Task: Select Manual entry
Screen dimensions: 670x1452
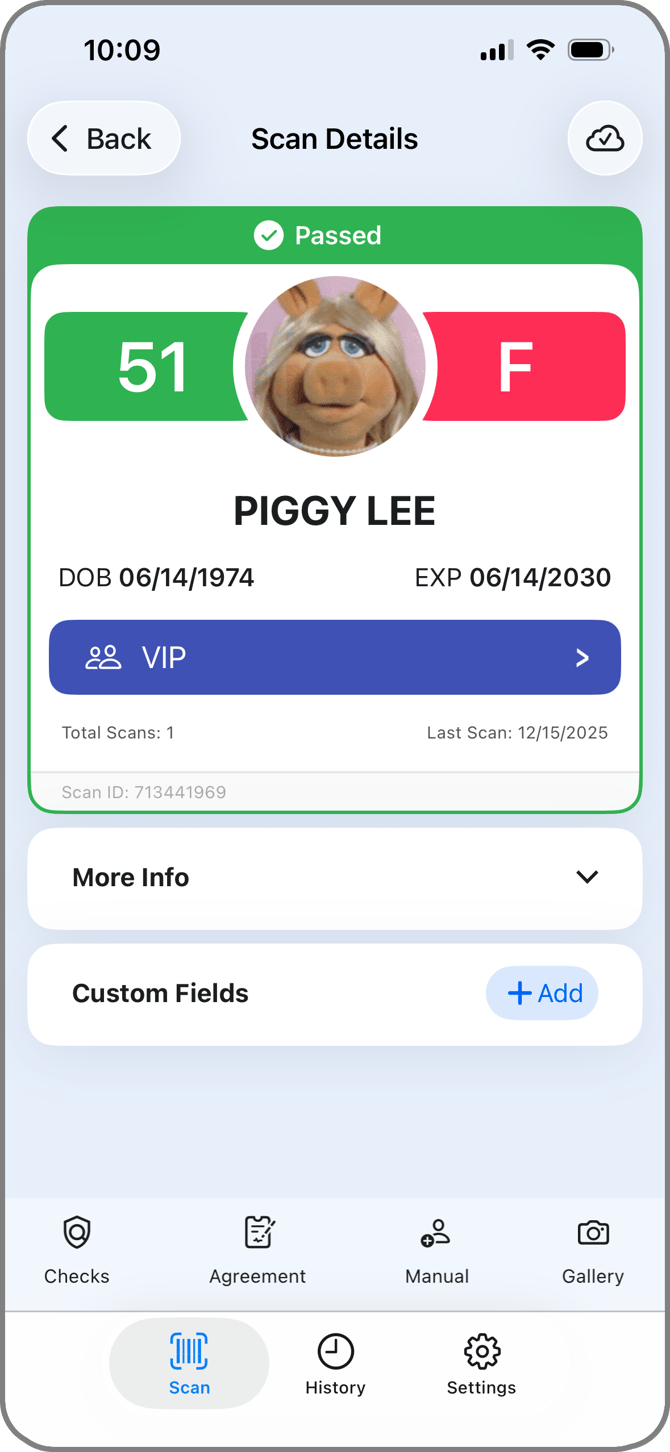Action: (437, 1250)
